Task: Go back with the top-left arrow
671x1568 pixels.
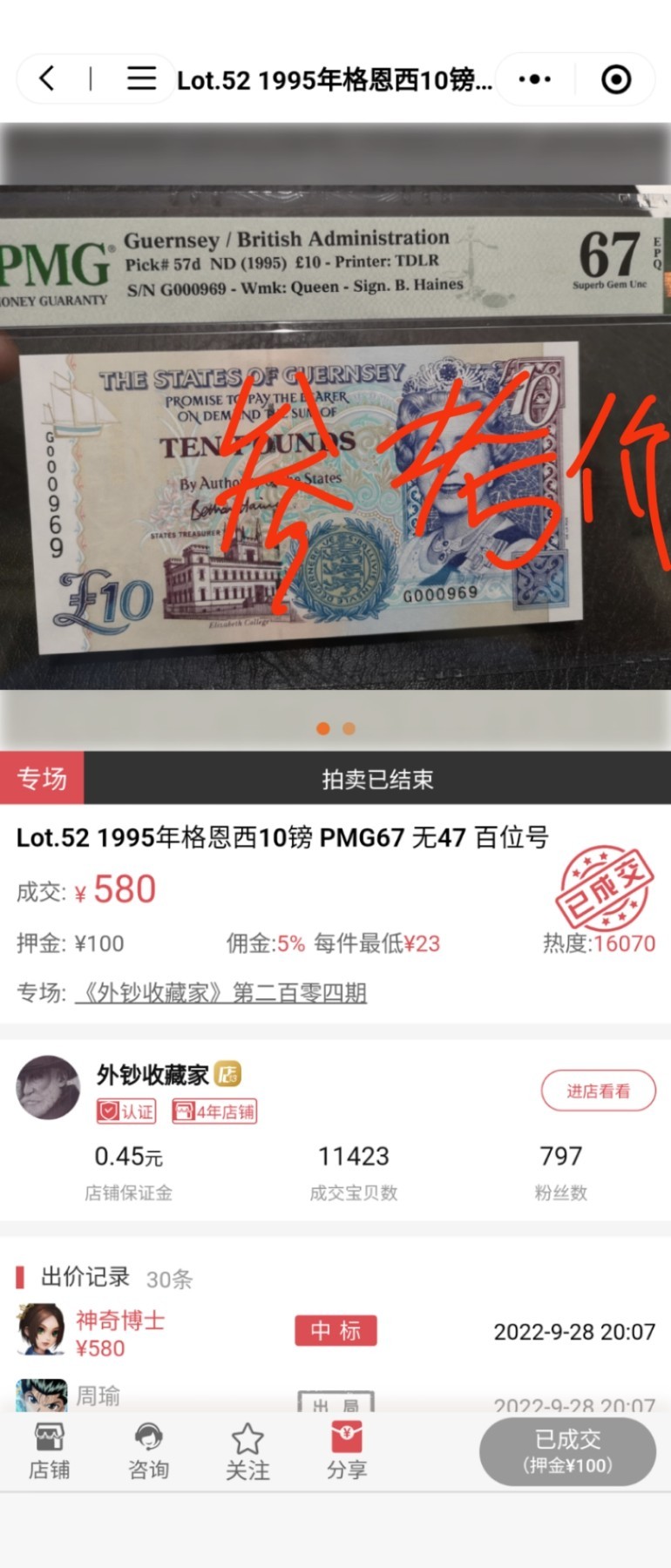Action: 47,79
